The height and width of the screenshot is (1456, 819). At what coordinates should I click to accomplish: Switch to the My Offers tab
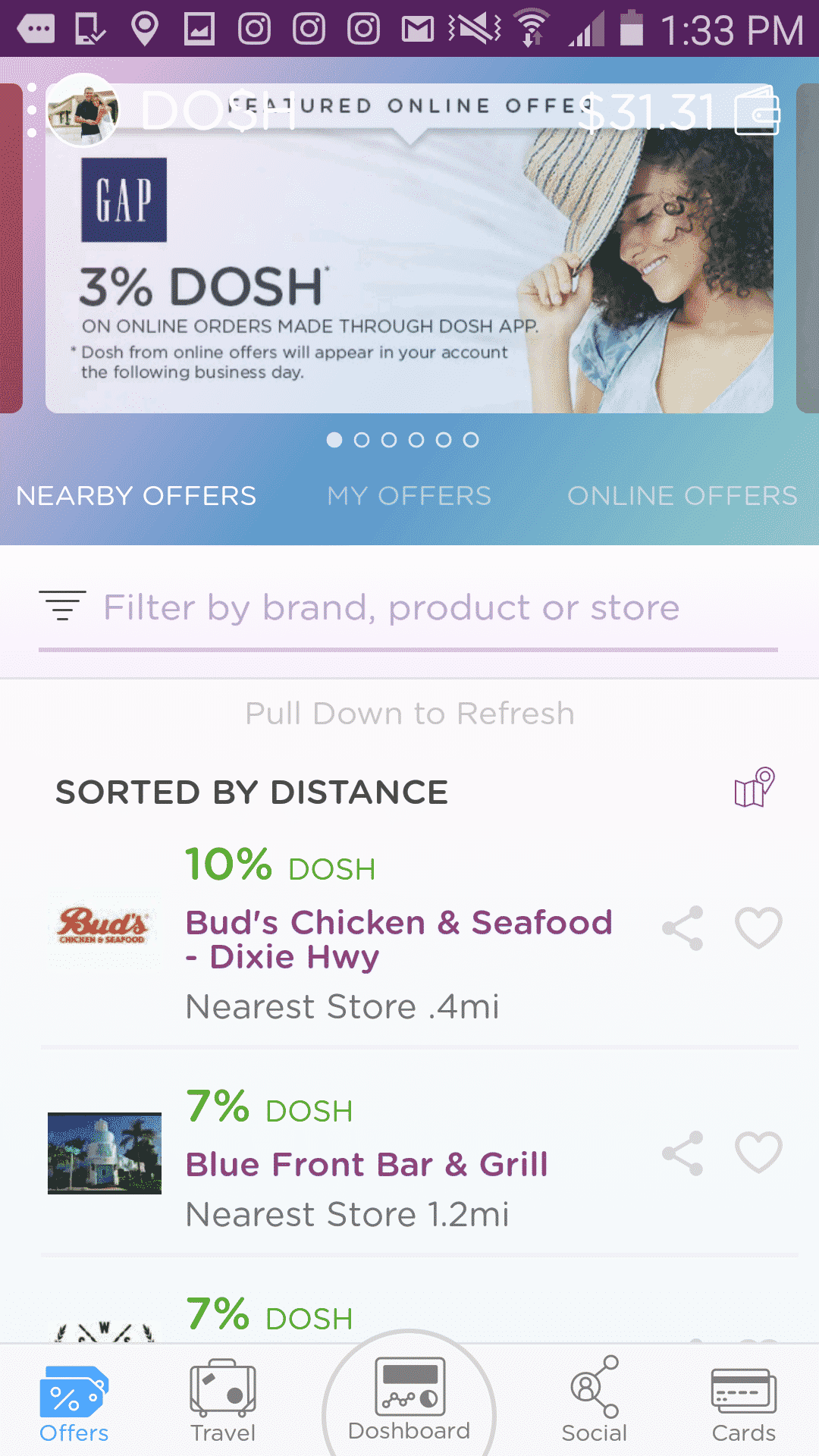point(409,496)
